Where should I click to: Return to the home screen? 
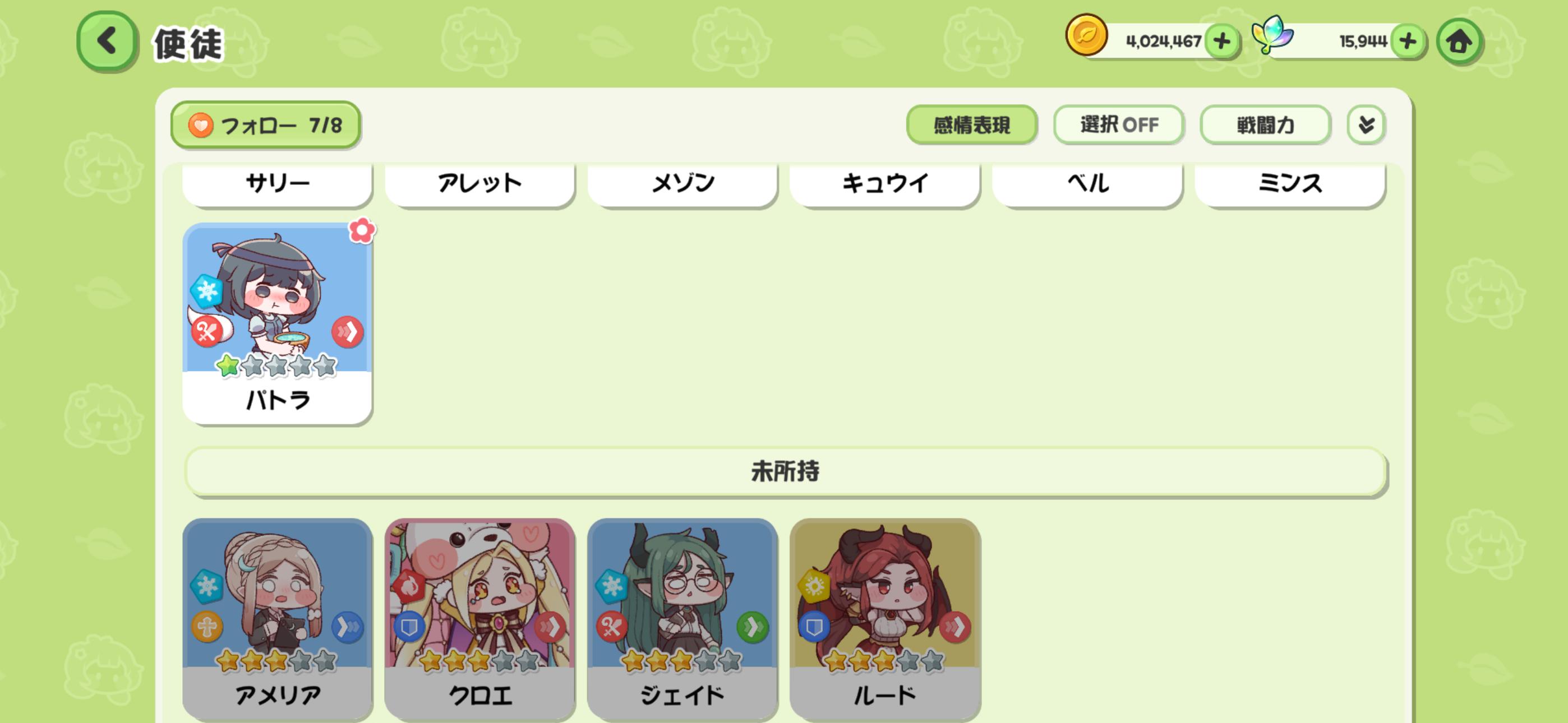(x=1459, y=41)
